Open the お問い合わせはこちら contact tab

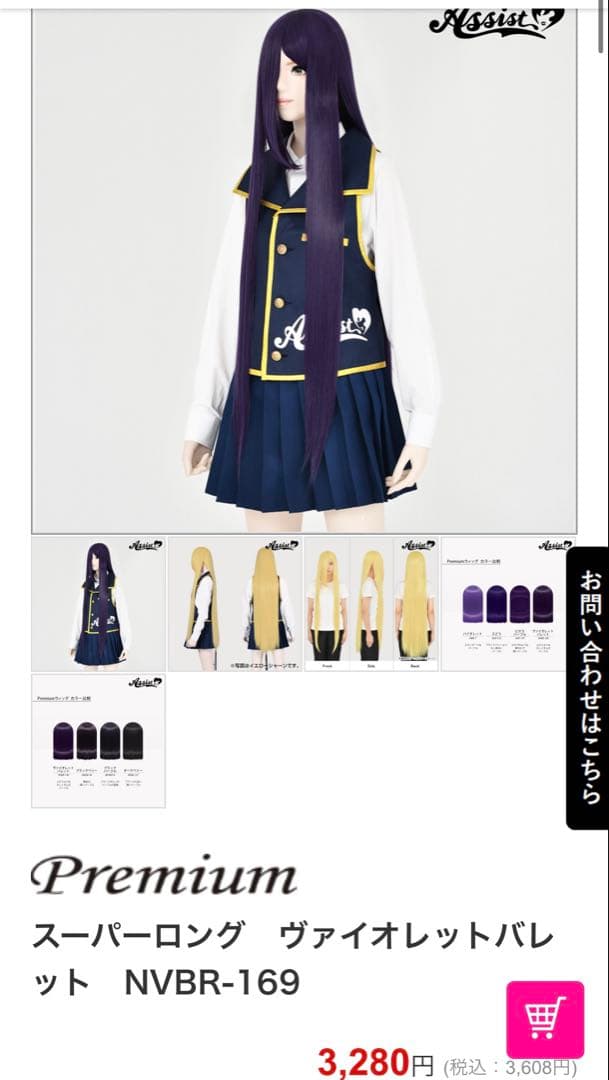588,688
